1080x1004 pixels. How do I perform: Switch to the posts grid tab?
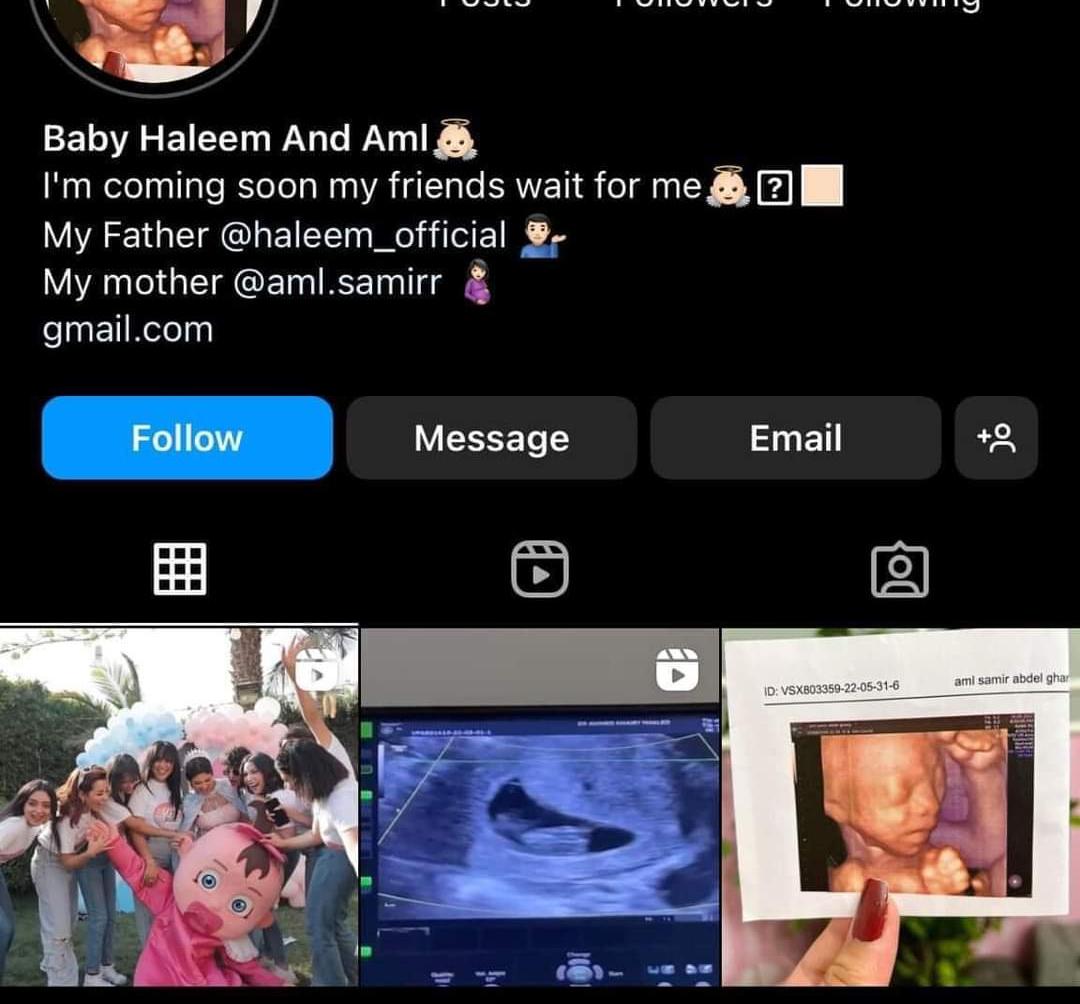tap(180, 570)
